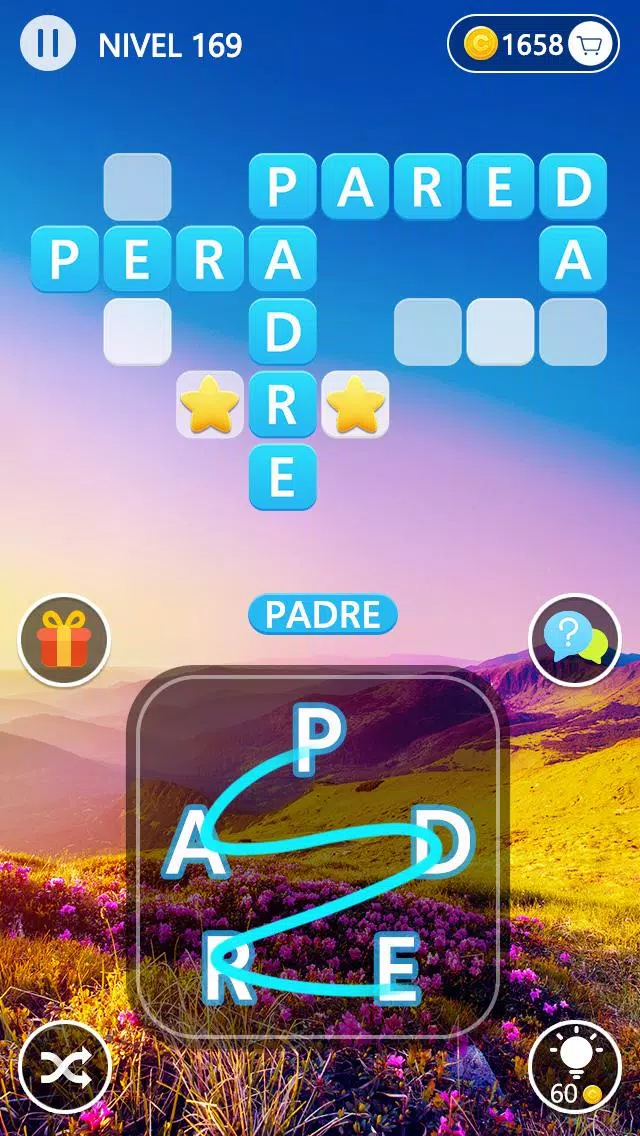
Task: Pause the game
Action: pyautogui.click(x=47, y=44)
